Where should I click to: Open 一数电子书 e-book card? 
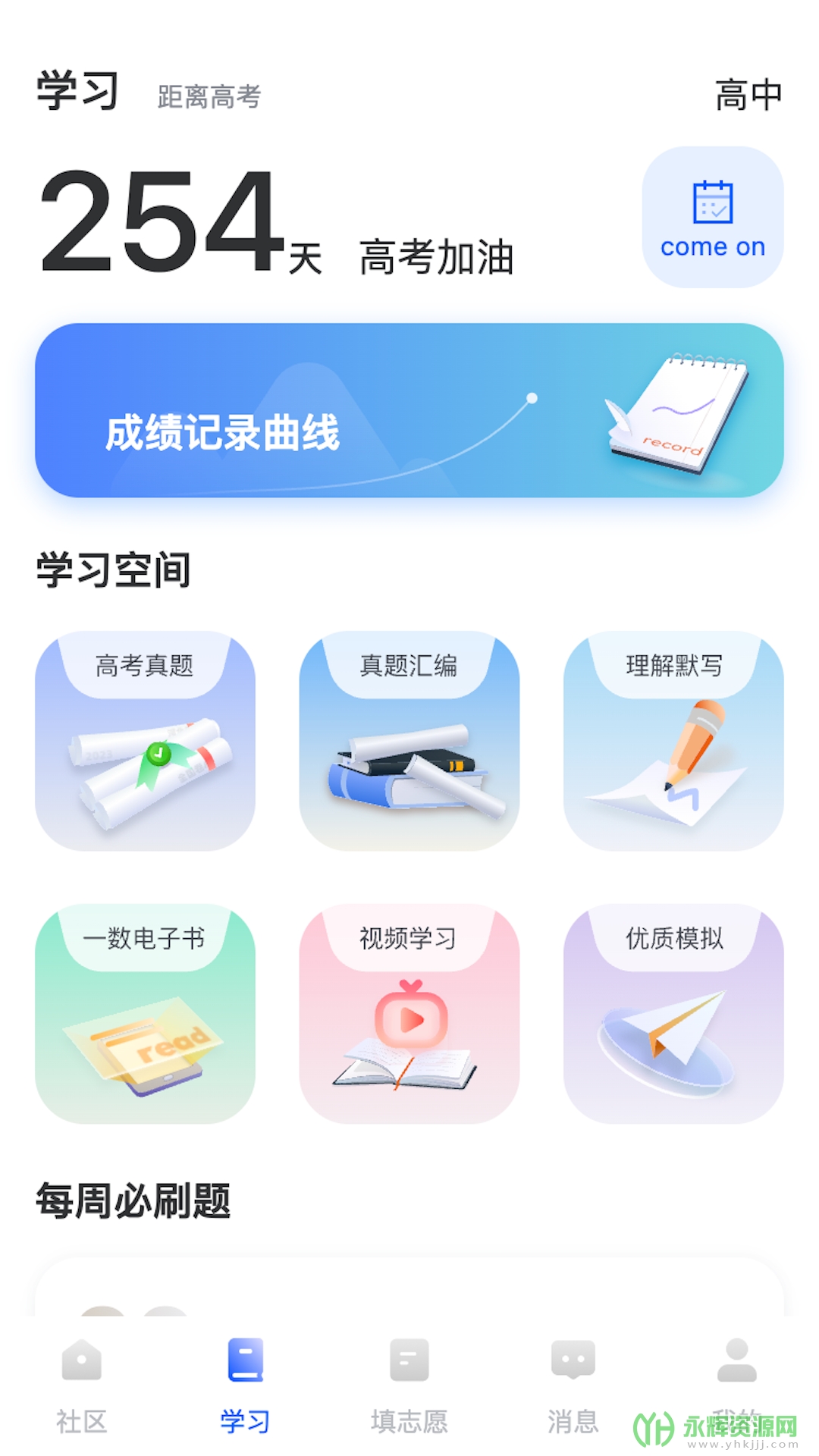pyautogui.click(x=145, y=1014)
